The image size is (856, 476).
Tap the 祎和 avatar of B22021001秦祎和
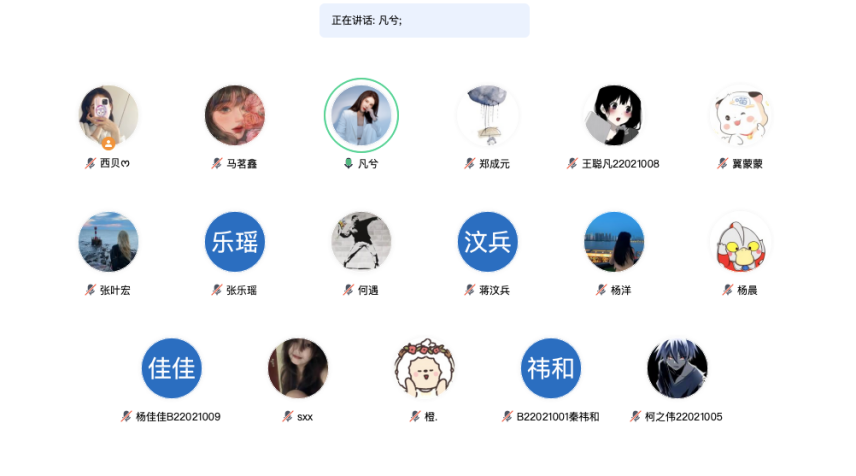coord(551,368)
